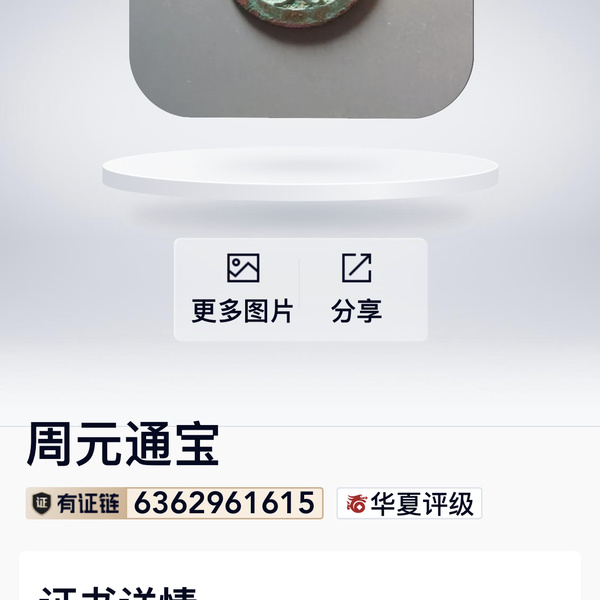Open the 华夏评级 grading tag
Screen dimensions: 600x600
click(x=410, y=504)
